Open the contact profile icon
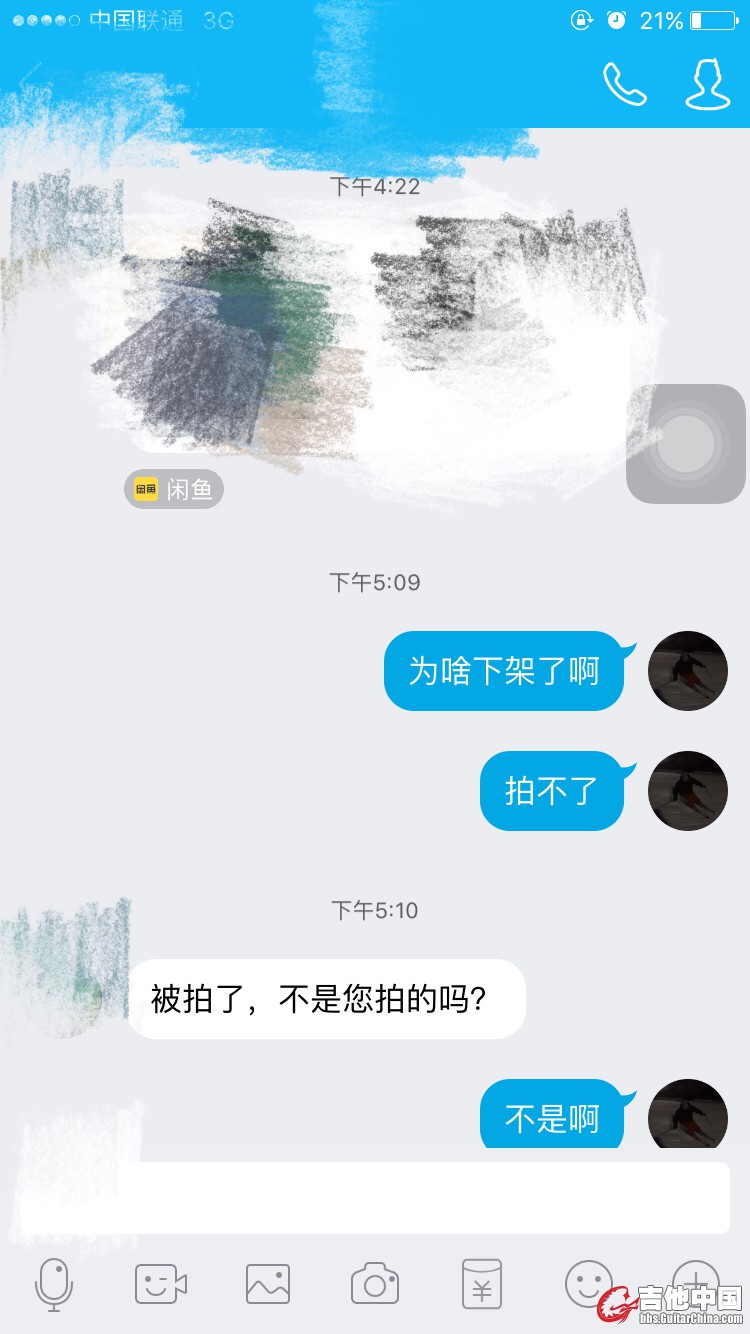Viewport: 750px width, 1334px height. coord(707,84)
